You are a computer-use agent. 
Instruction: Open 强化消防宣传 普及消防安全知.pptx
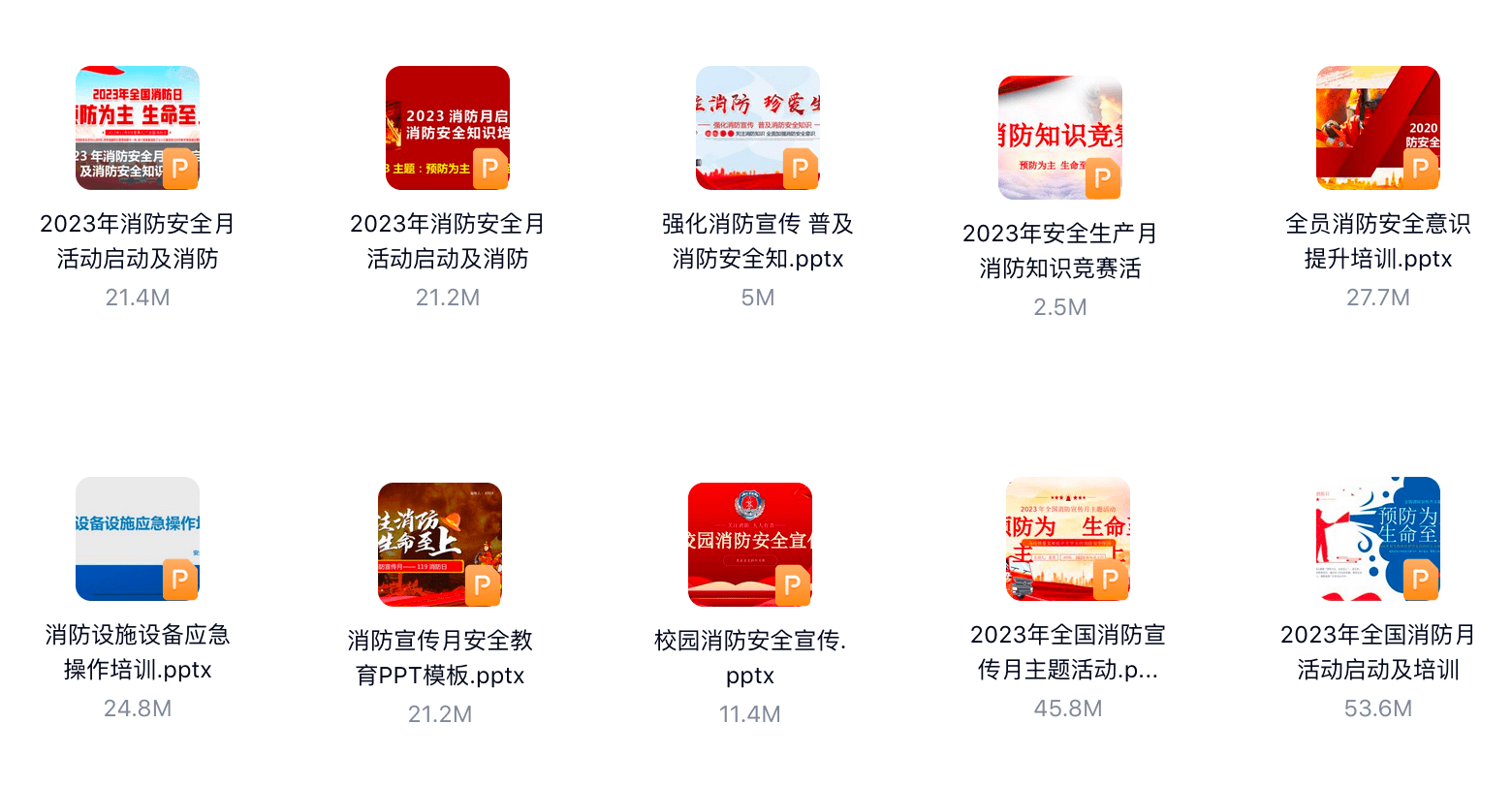(x=758, y=128)
